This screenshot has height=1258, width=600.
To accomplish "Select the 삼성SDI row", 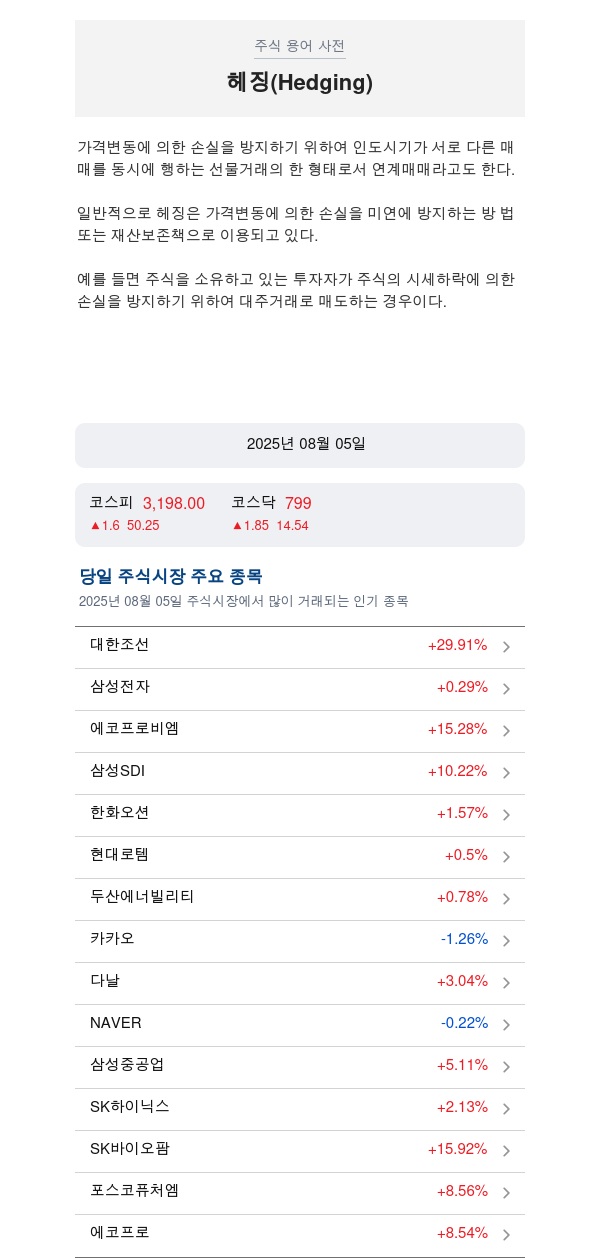I will tap(300, 773).
